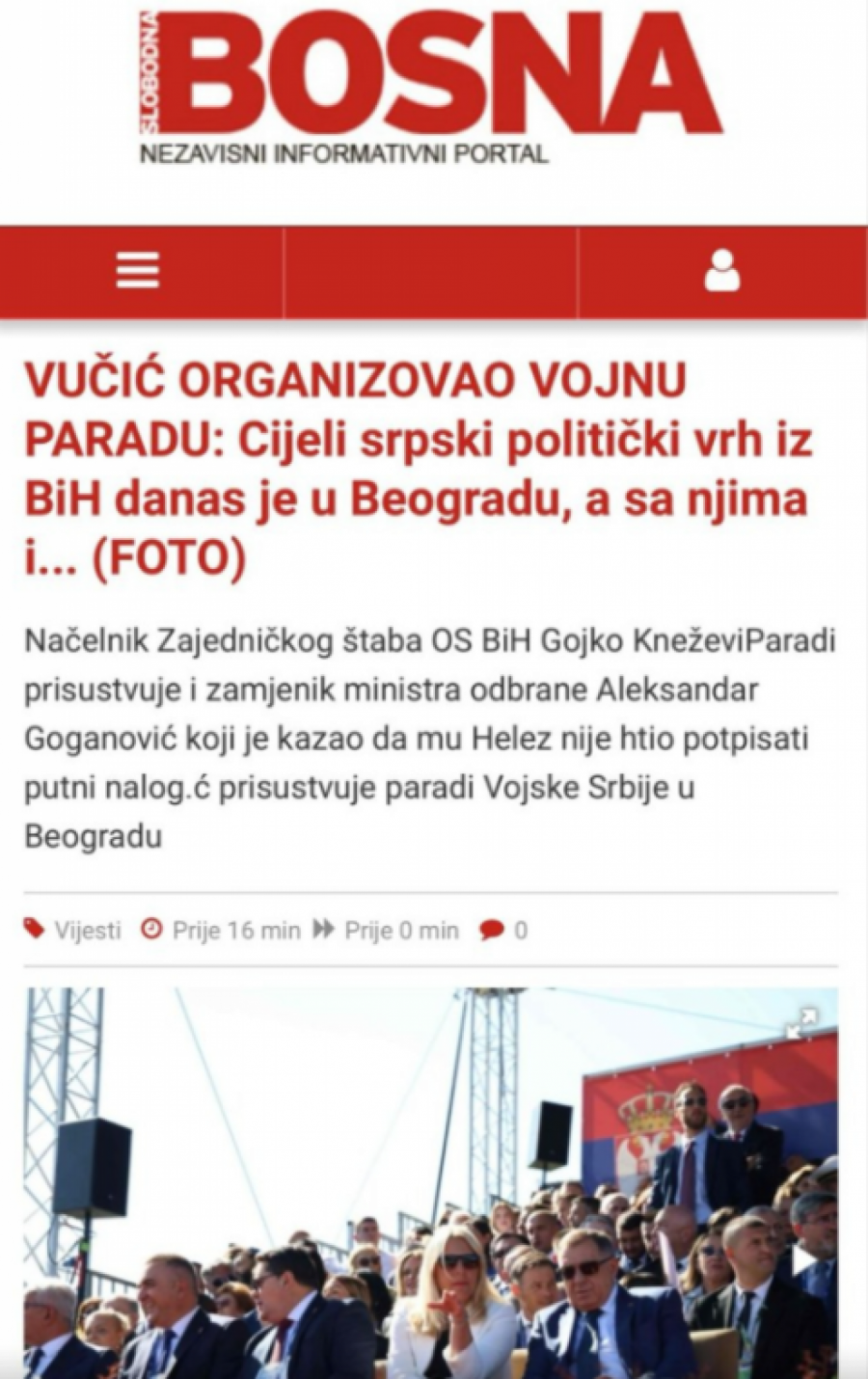Expand the article photo to fullscreen

(802, 1023)
